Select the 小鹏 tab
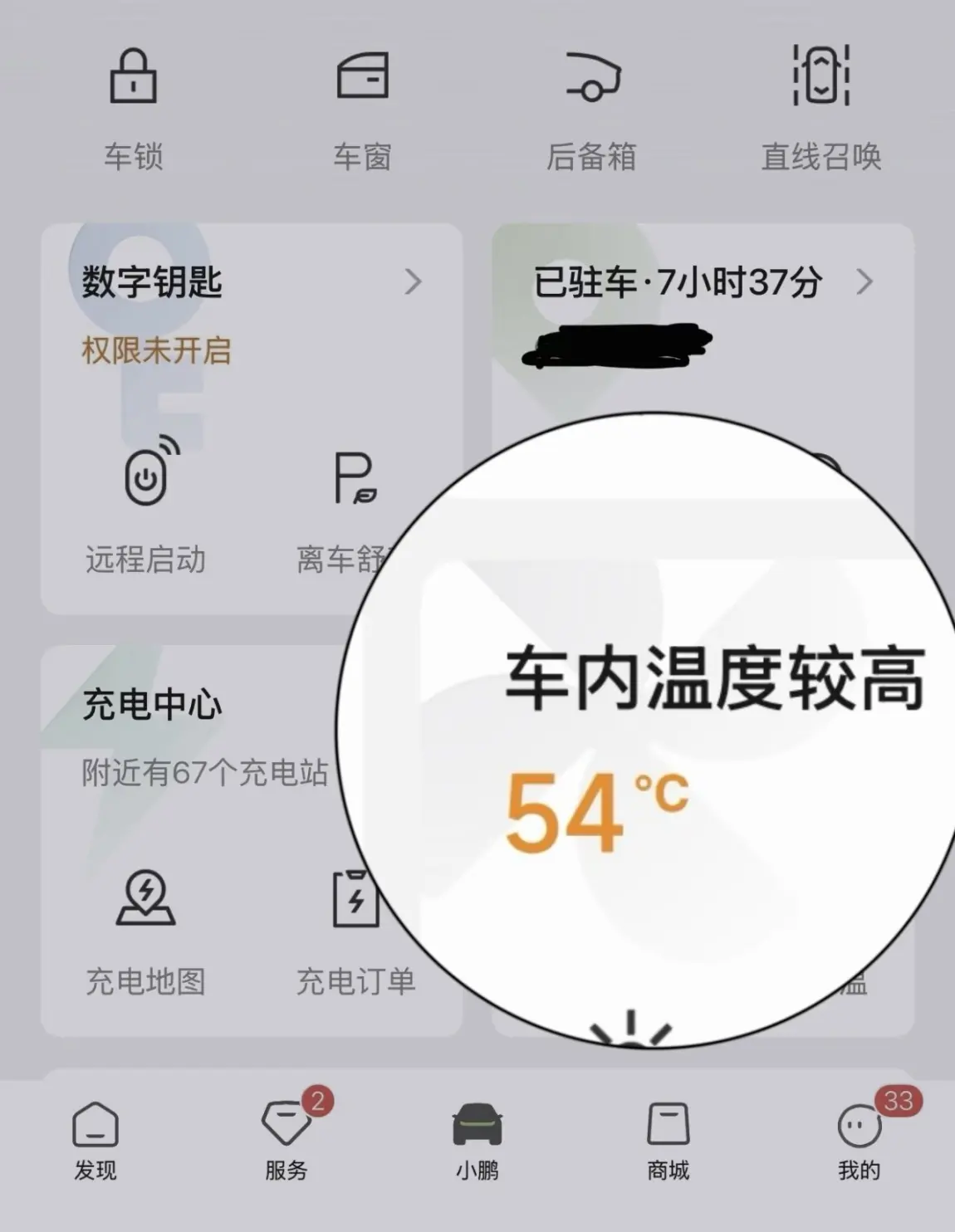955x1232 pixels. (477, 1141)
